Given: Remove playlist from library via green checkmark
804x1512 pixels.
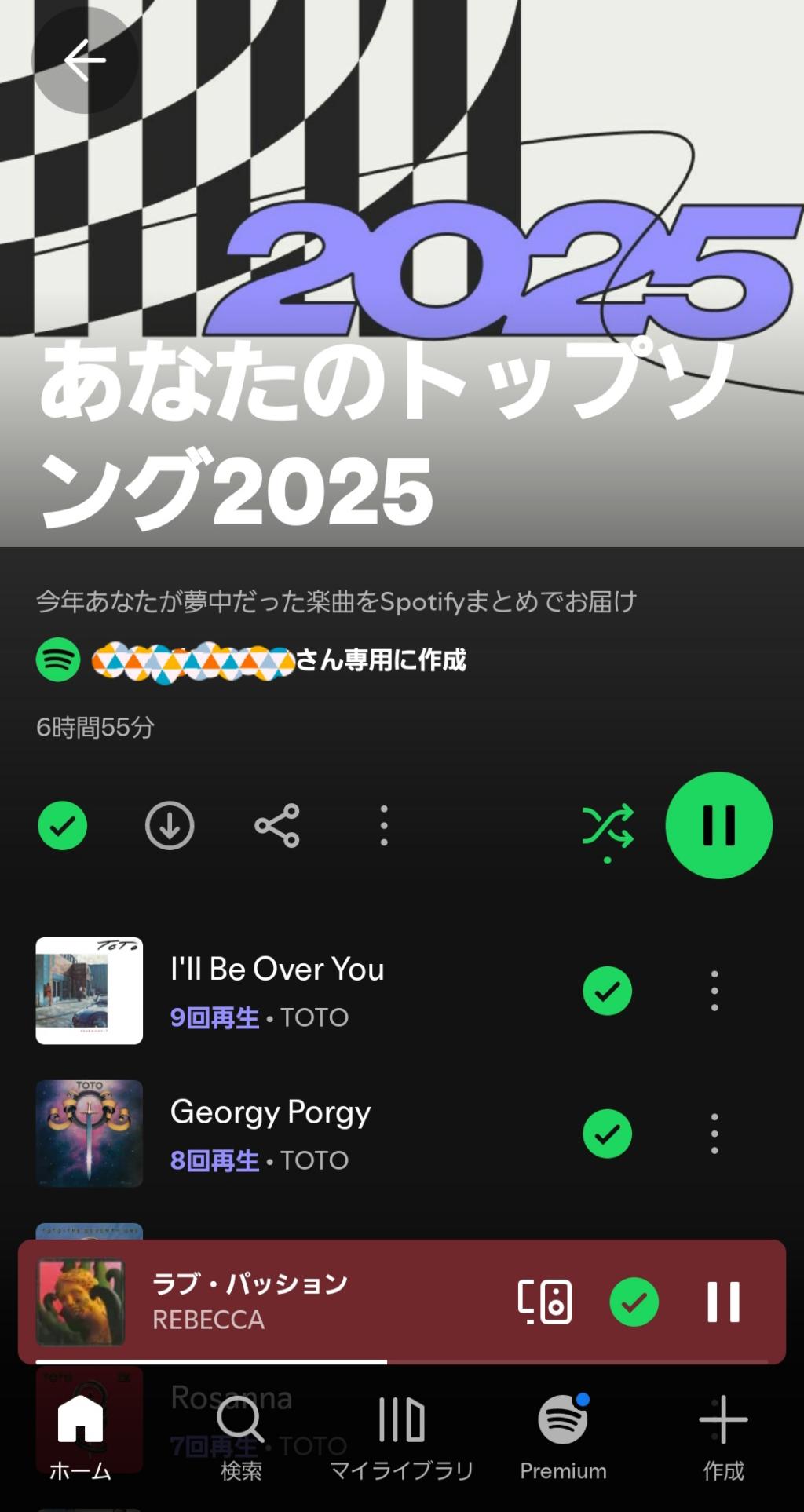Looking at the screenshot, I should [63, 826].
